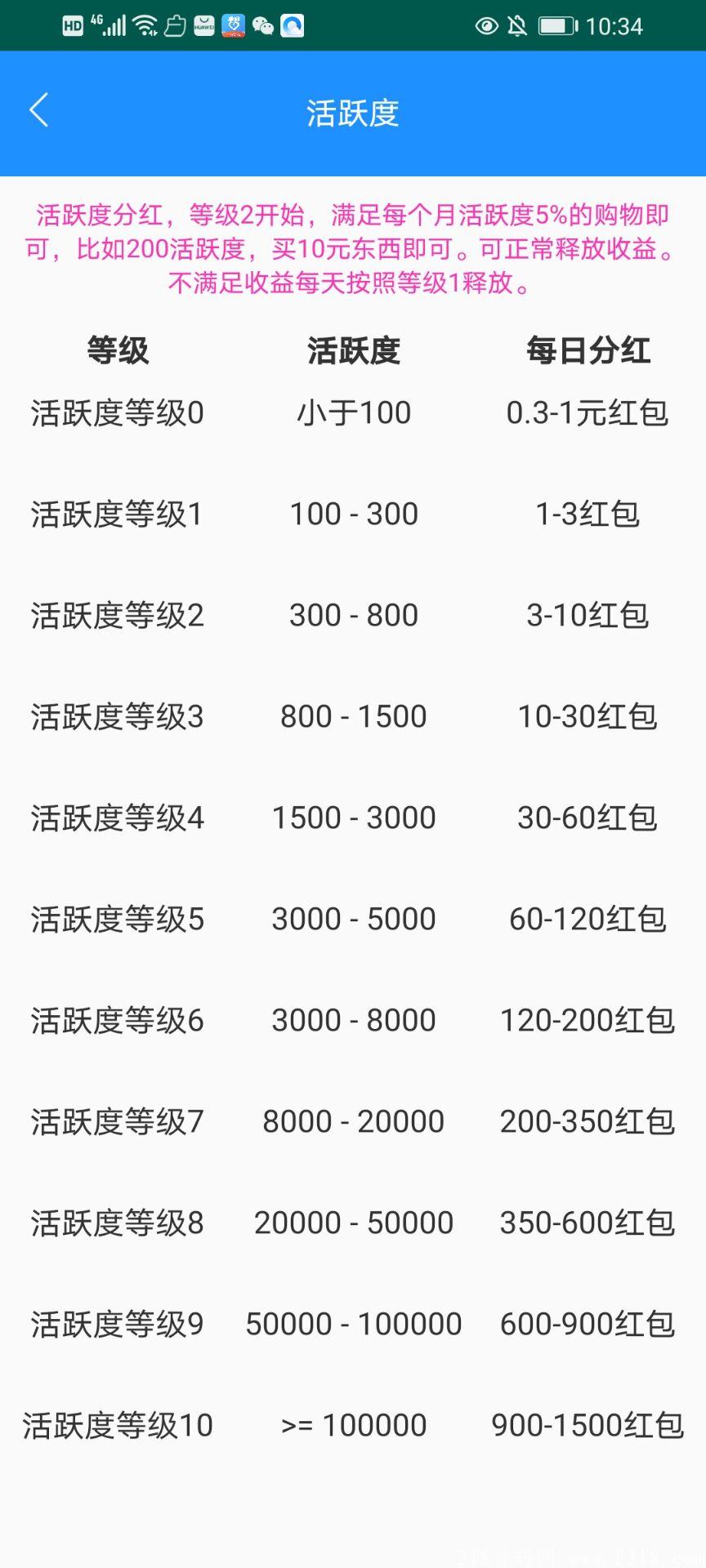The image size is (706, 1568).
Task: Tap the eye comfort icon in the status bar
Action: click(x=485, y=26)
